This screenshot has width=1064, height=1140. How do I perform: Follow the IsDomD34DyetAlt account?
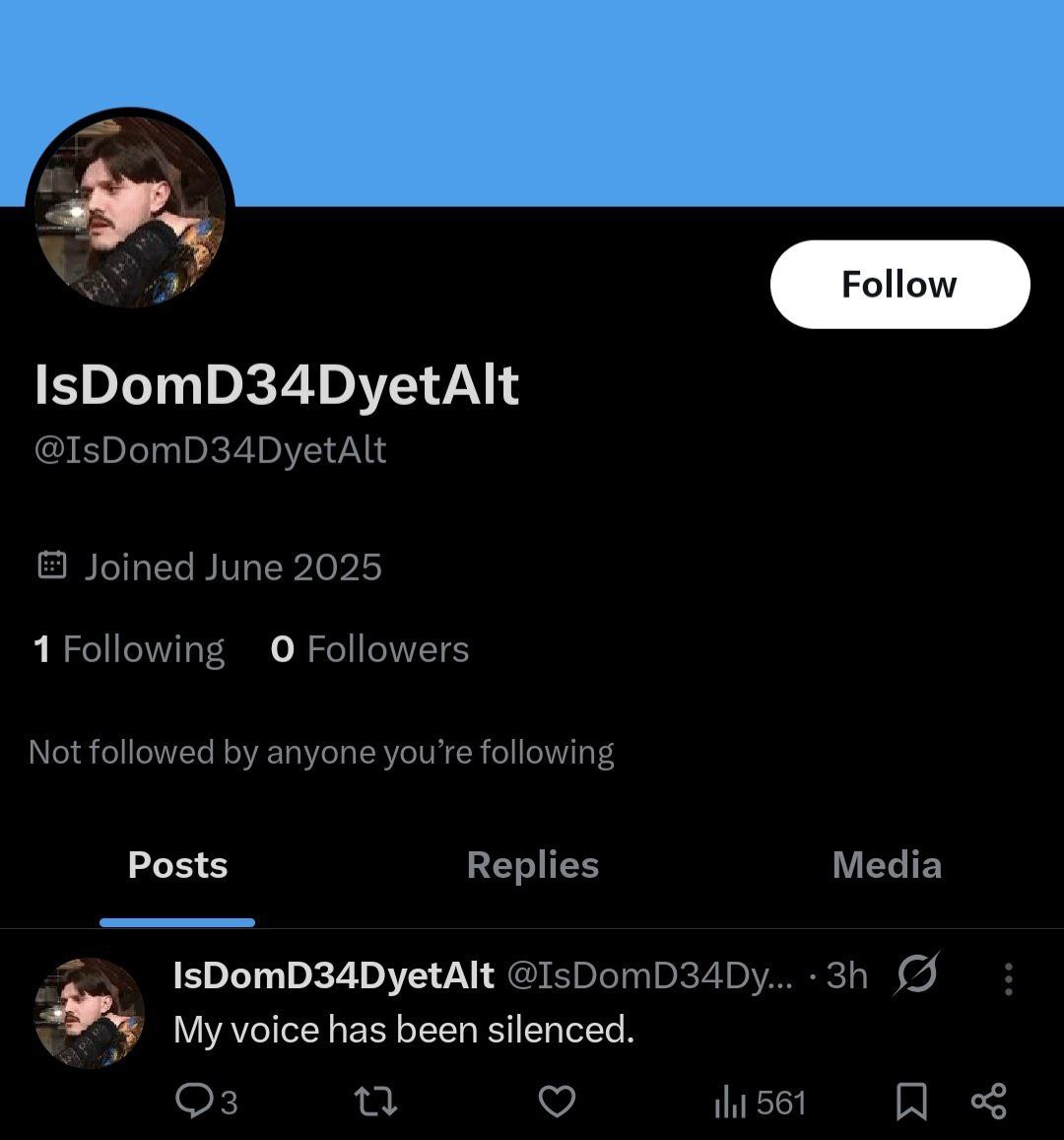pyautogui.click(x=899, y=285)
